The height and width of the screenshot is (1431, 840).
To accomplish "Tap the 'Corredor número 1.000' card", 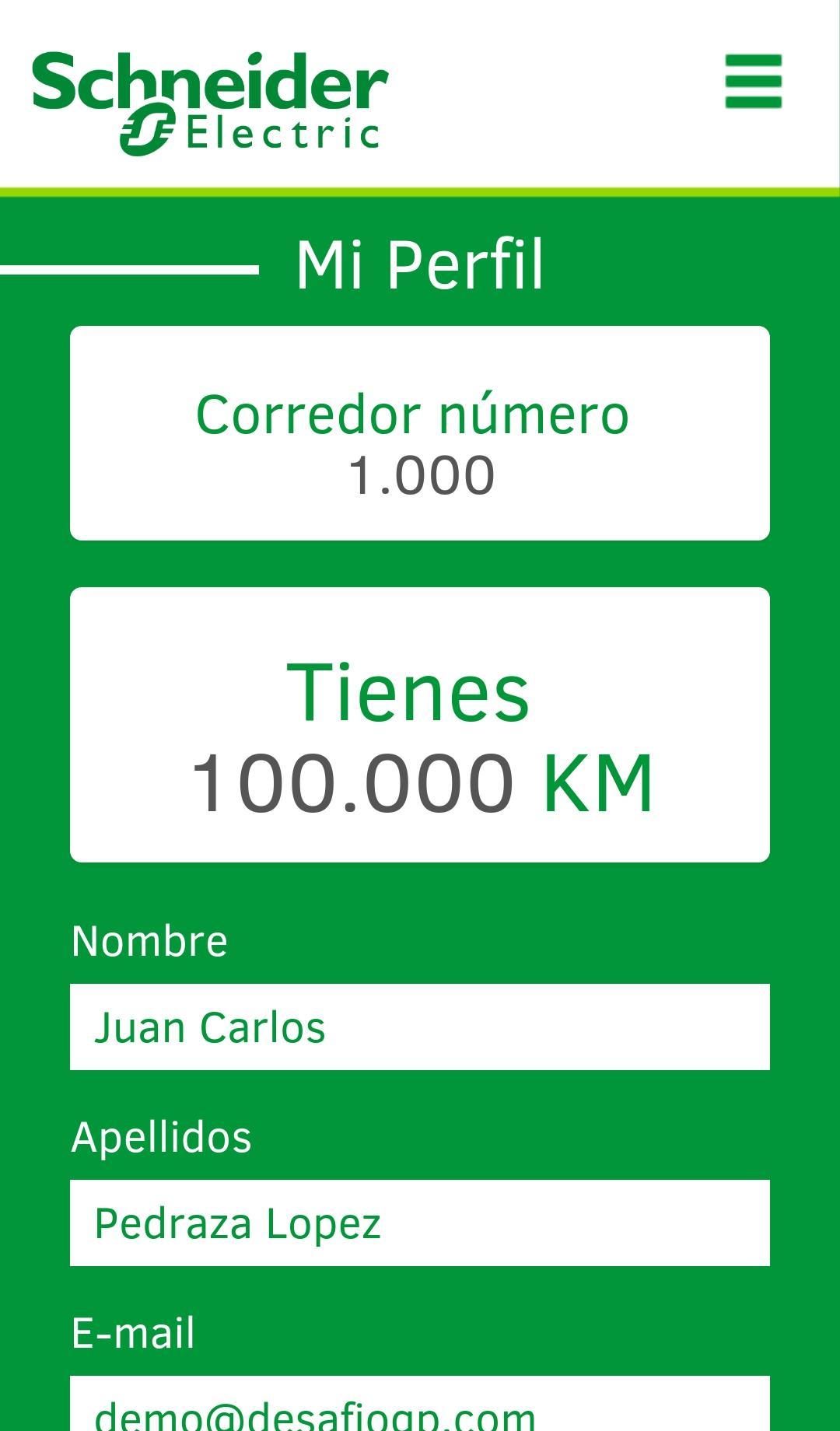I will click(x=420, y=432).
